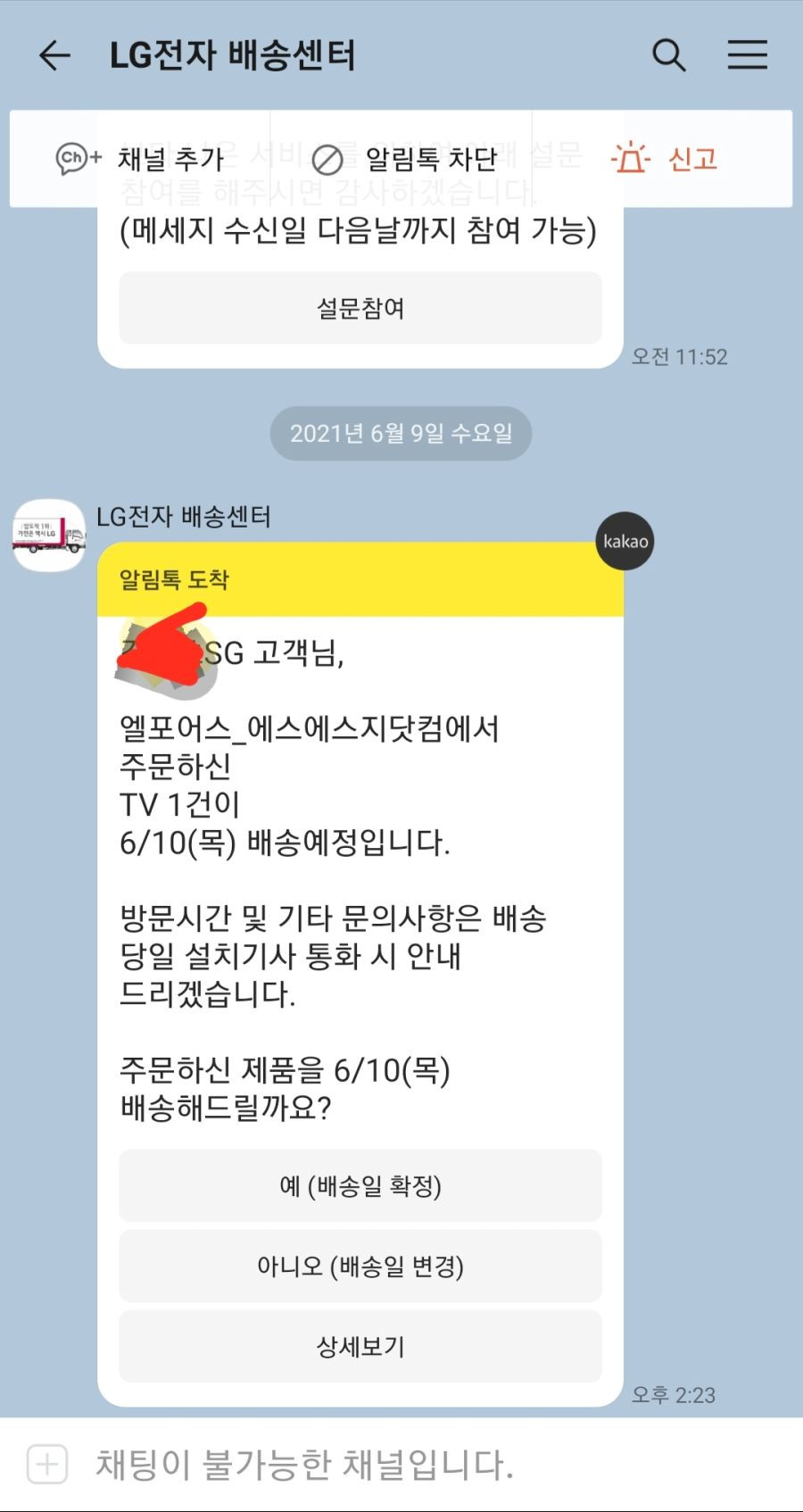Block notifications with 알림톡 차단
This screenshot has height=1512, width=803.
(x=403, y=160)
